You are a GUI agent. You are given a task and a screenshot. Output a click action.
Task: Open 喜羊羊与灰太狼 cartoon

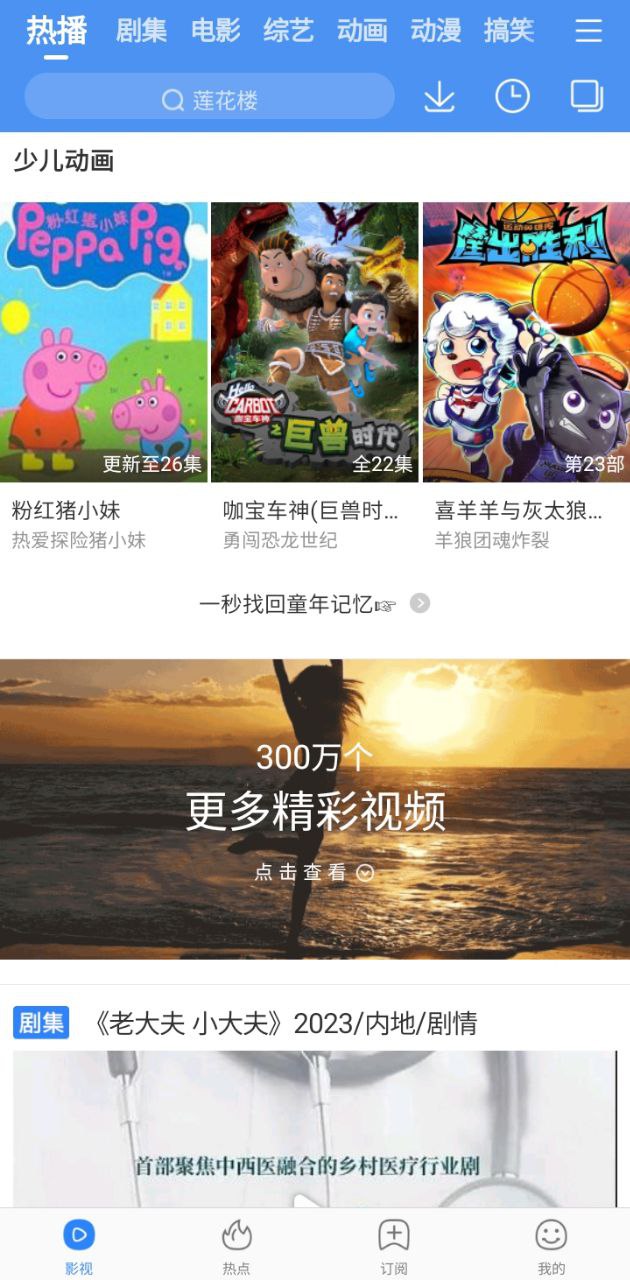526,342
